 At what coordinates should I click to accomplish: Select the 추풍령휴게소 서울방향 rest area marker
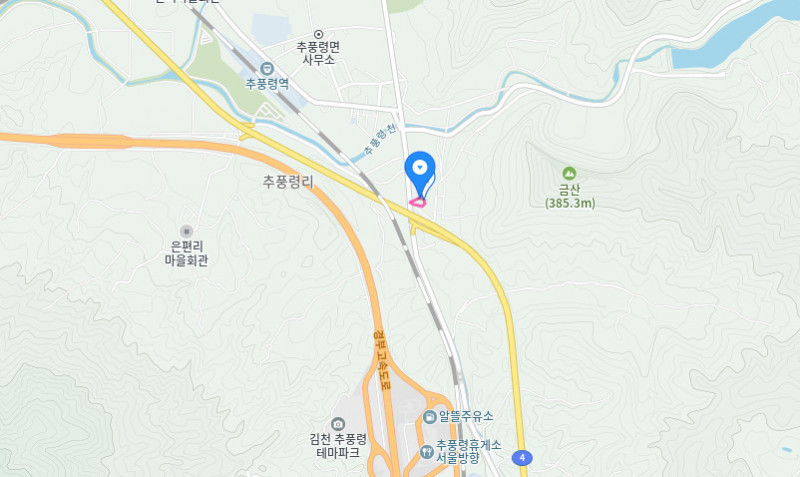tap(427, 450)
